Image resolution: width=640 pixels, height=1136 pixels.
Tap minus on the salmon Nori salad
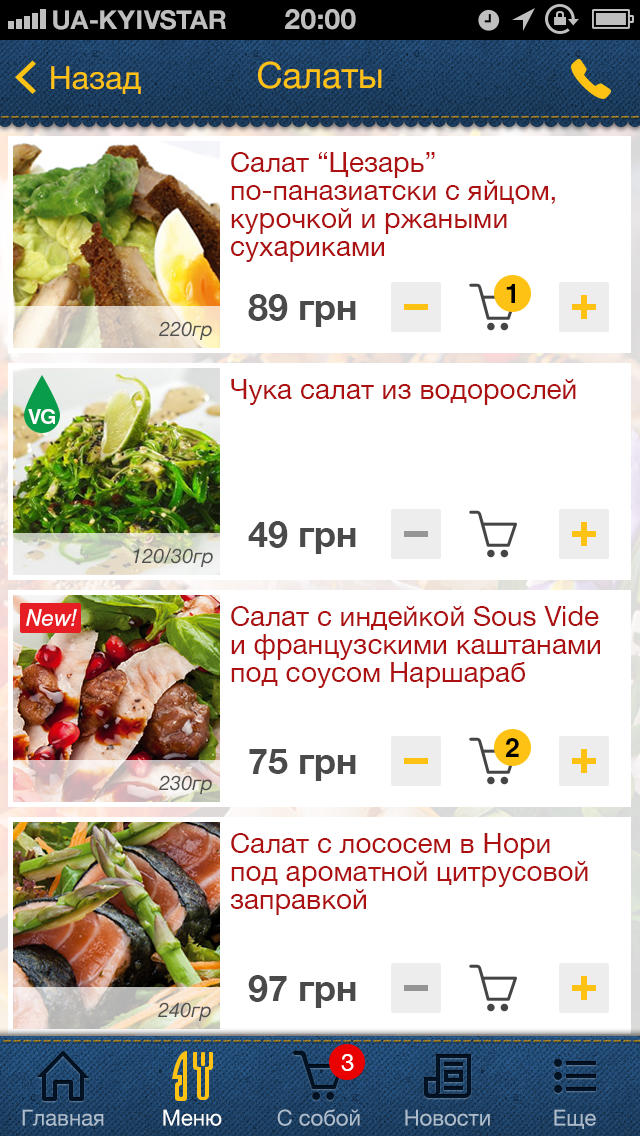416,987
